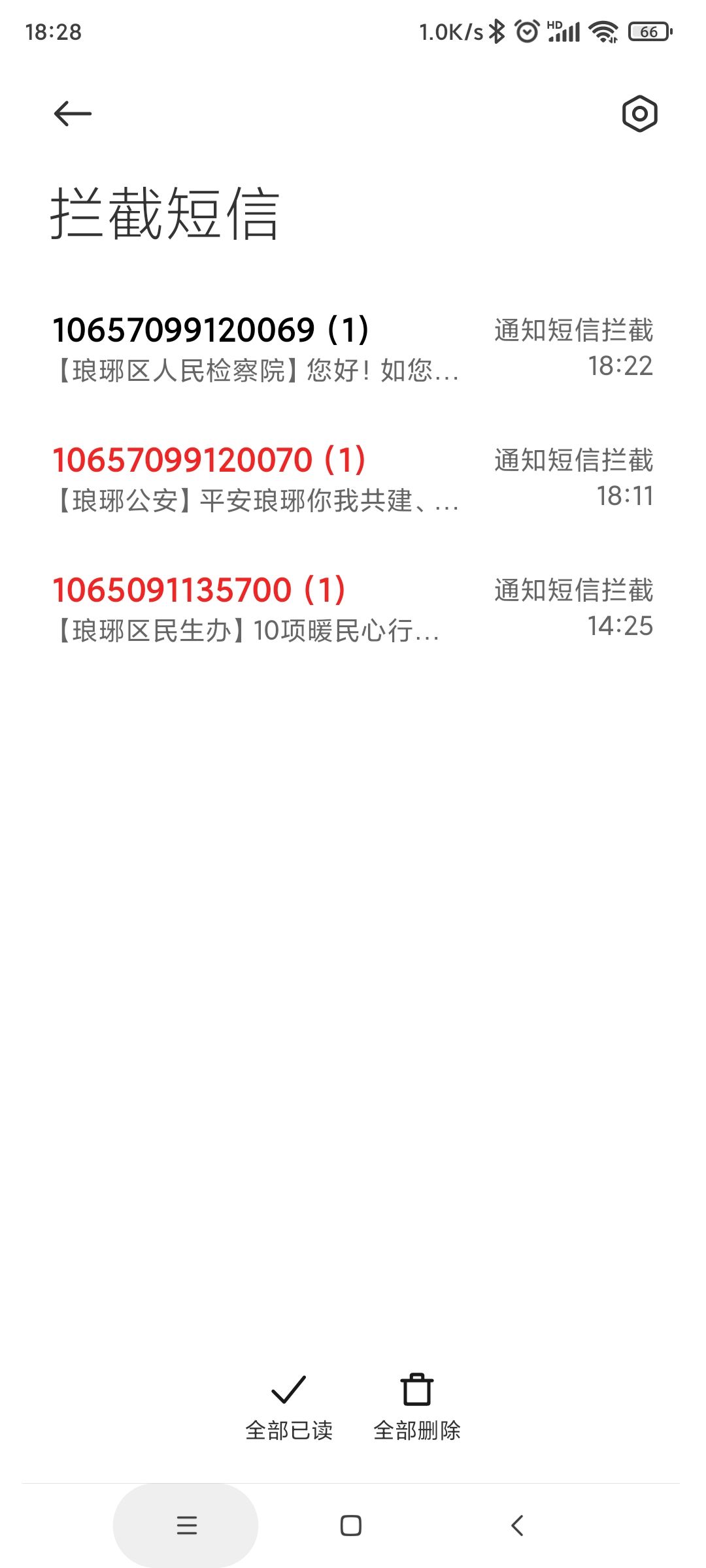
Task: Go to the system home screen
Action: [351, 1526]
